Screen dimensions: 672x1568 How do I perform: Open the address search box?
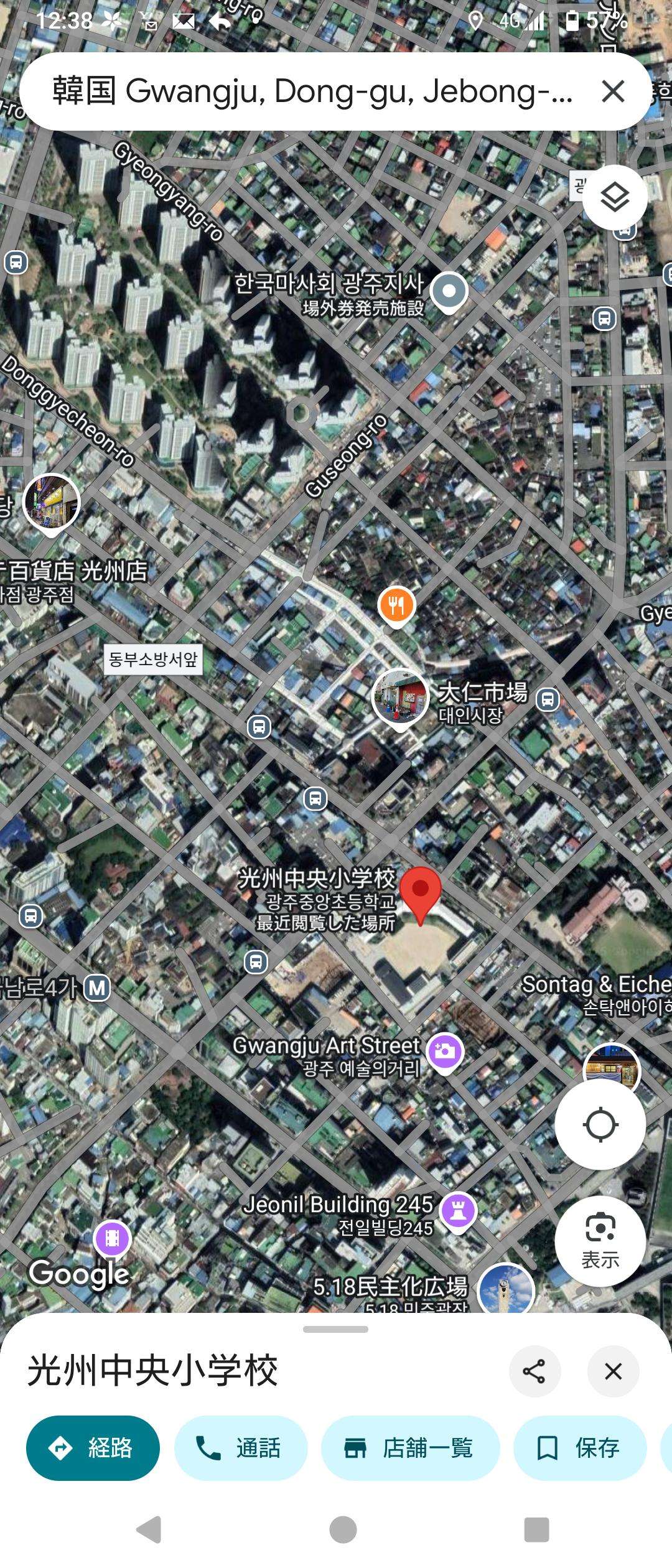point(311,91)
